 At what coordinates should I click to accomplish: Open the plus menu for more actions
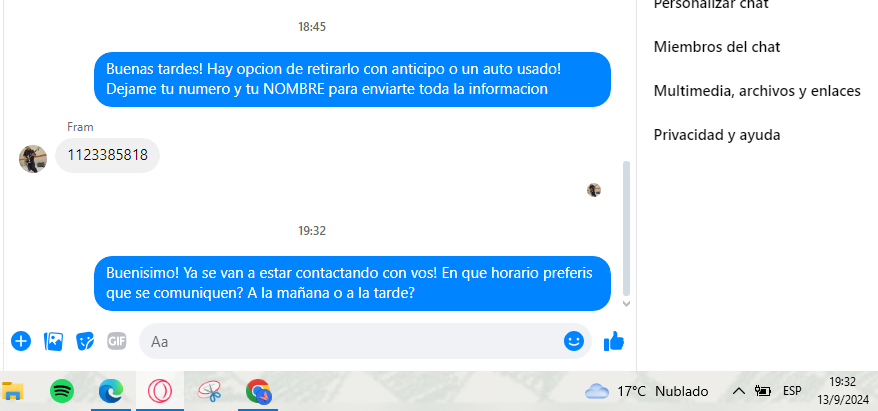tap(21, 341)
